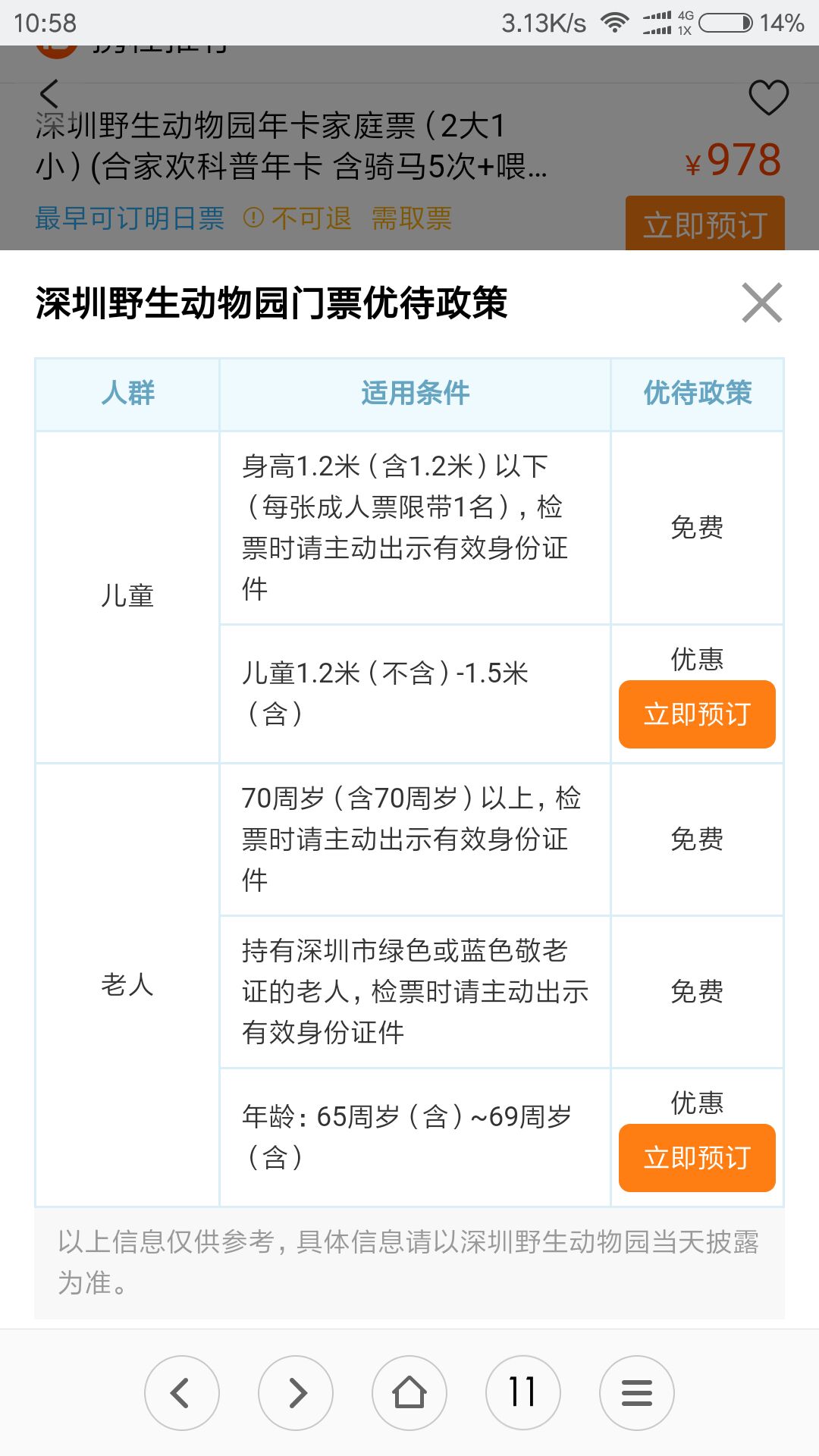
Task: Go forward with the browser forward arrow
Action: coord(296,1393)
